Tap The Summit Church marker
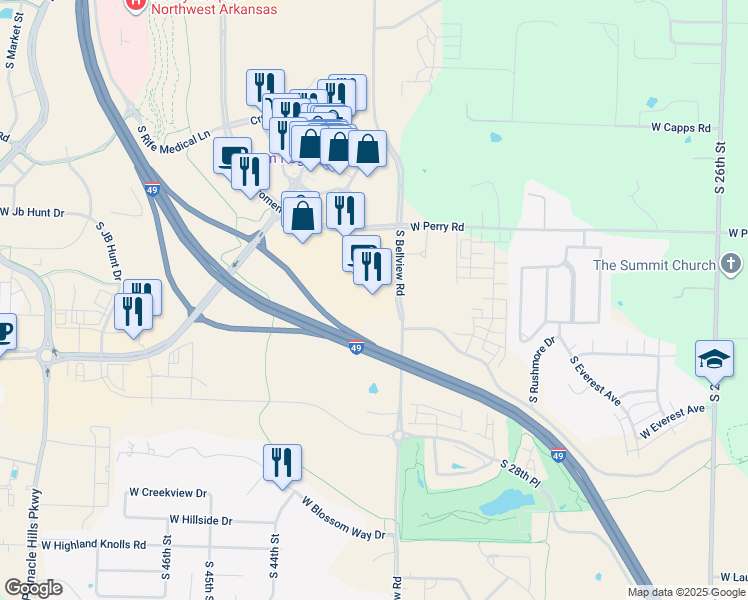The width and height of the screenshot is (748, 600). tap(731, 265)
